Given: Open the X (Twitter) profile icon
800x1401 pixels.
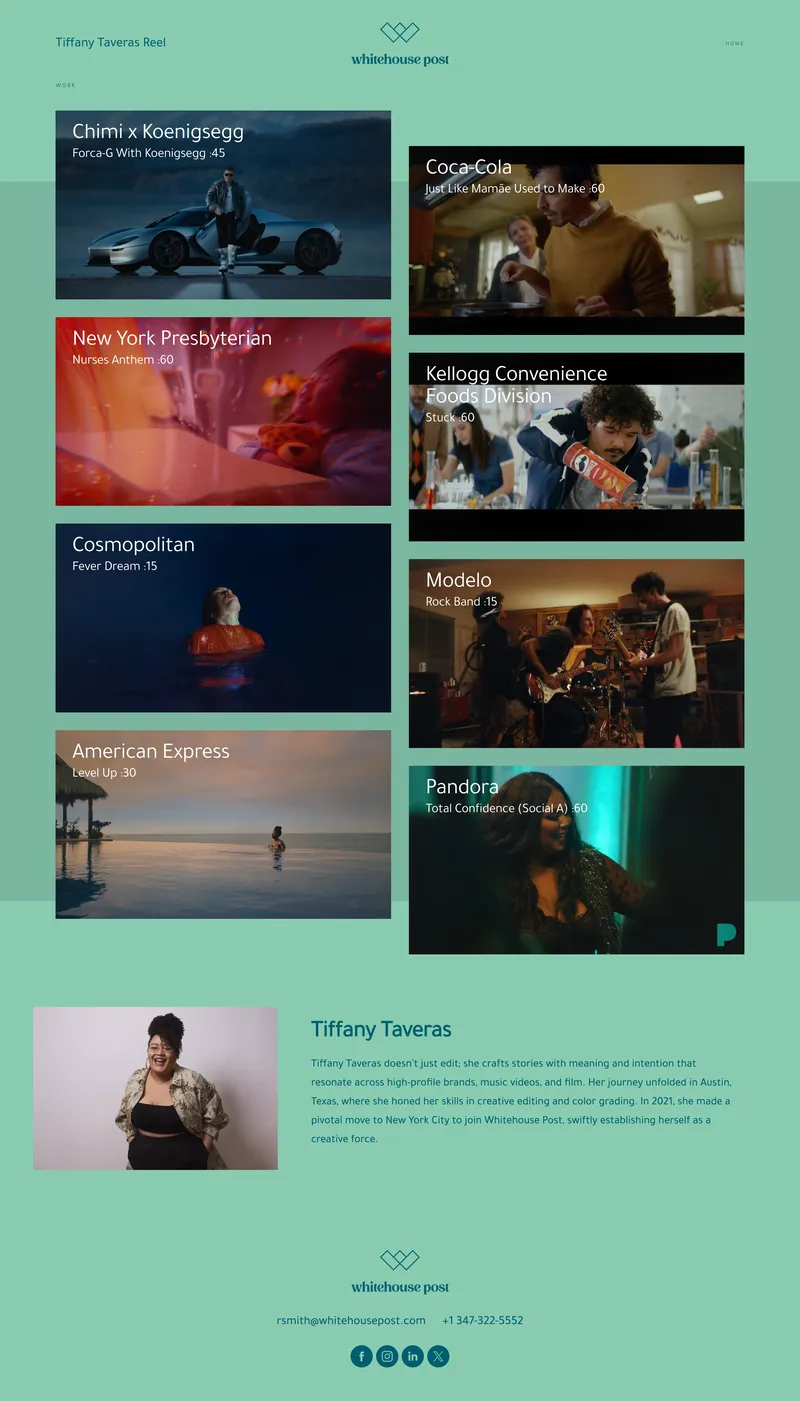Looking at the screenshot, I should coord(438,1356).
